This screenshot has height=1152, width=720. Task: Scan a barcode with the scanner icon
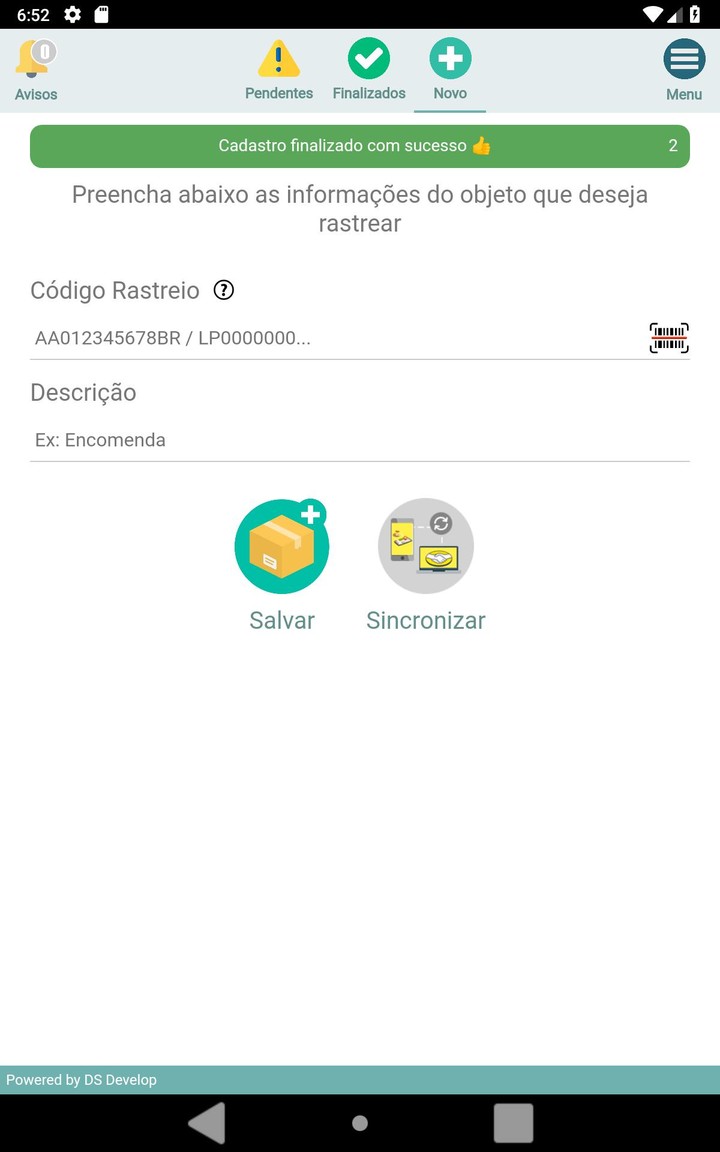point(669,338)
